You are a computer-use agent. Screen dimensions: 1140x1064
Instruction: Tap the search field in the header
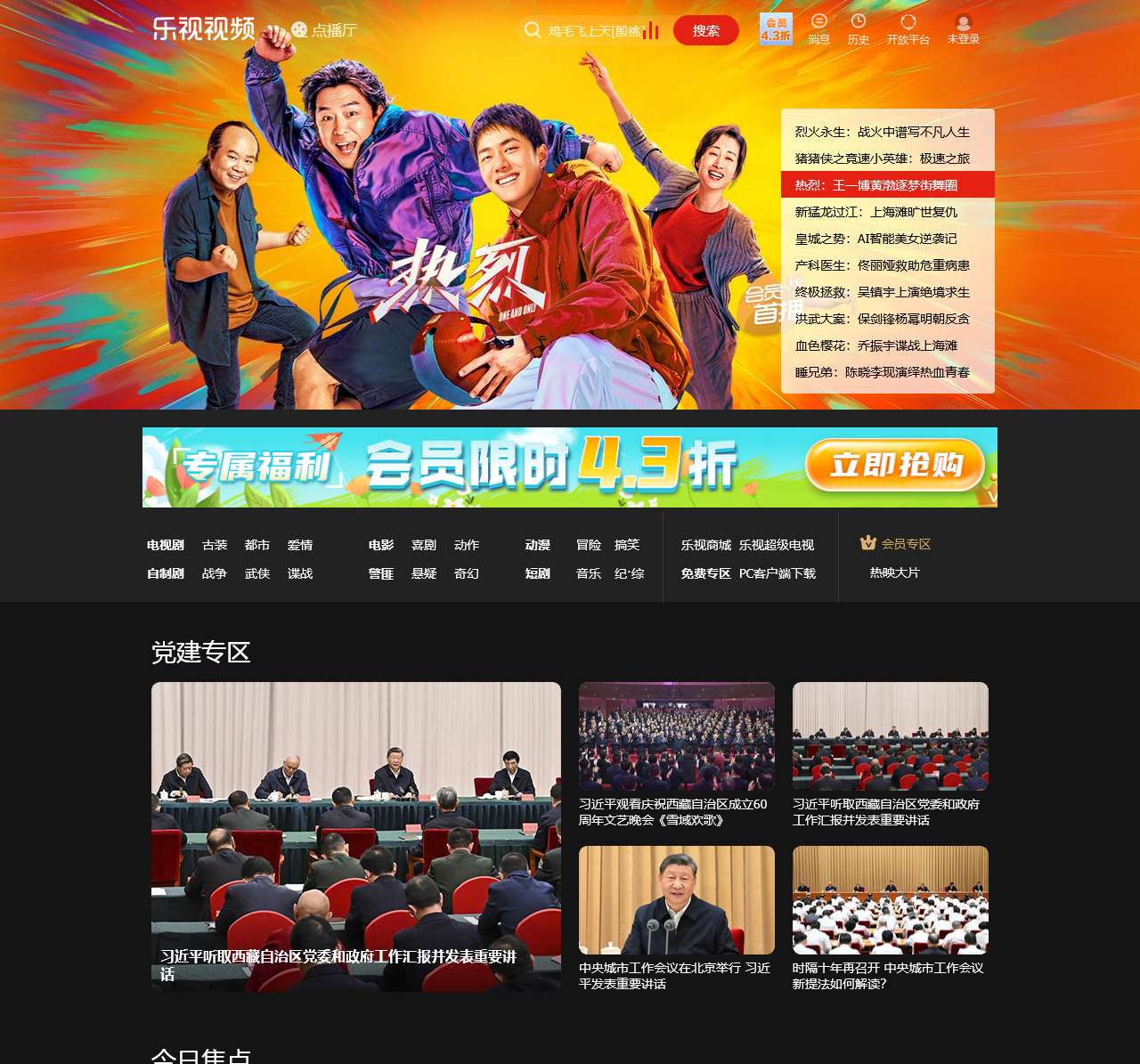click(592, 31)
